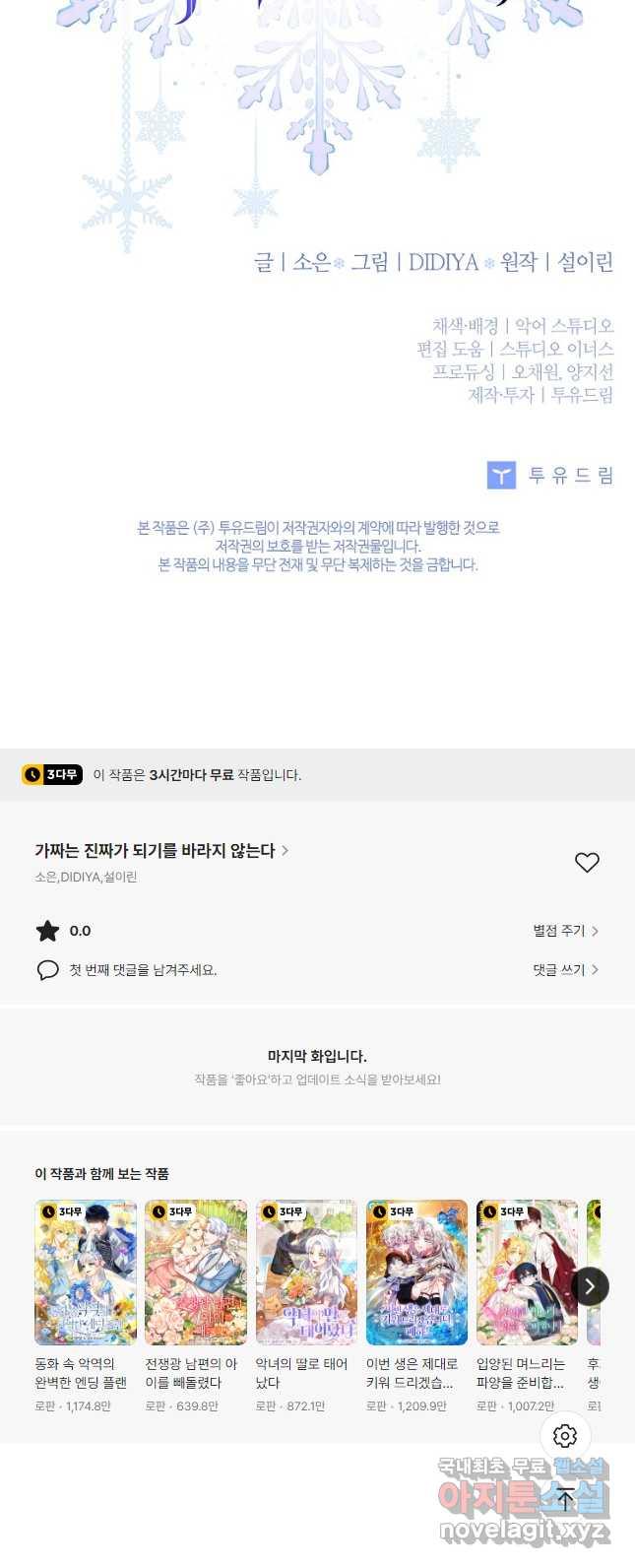635x1568 pixels.
Task: Jump back to the top with the arrow button
Action: [565, 1499]
